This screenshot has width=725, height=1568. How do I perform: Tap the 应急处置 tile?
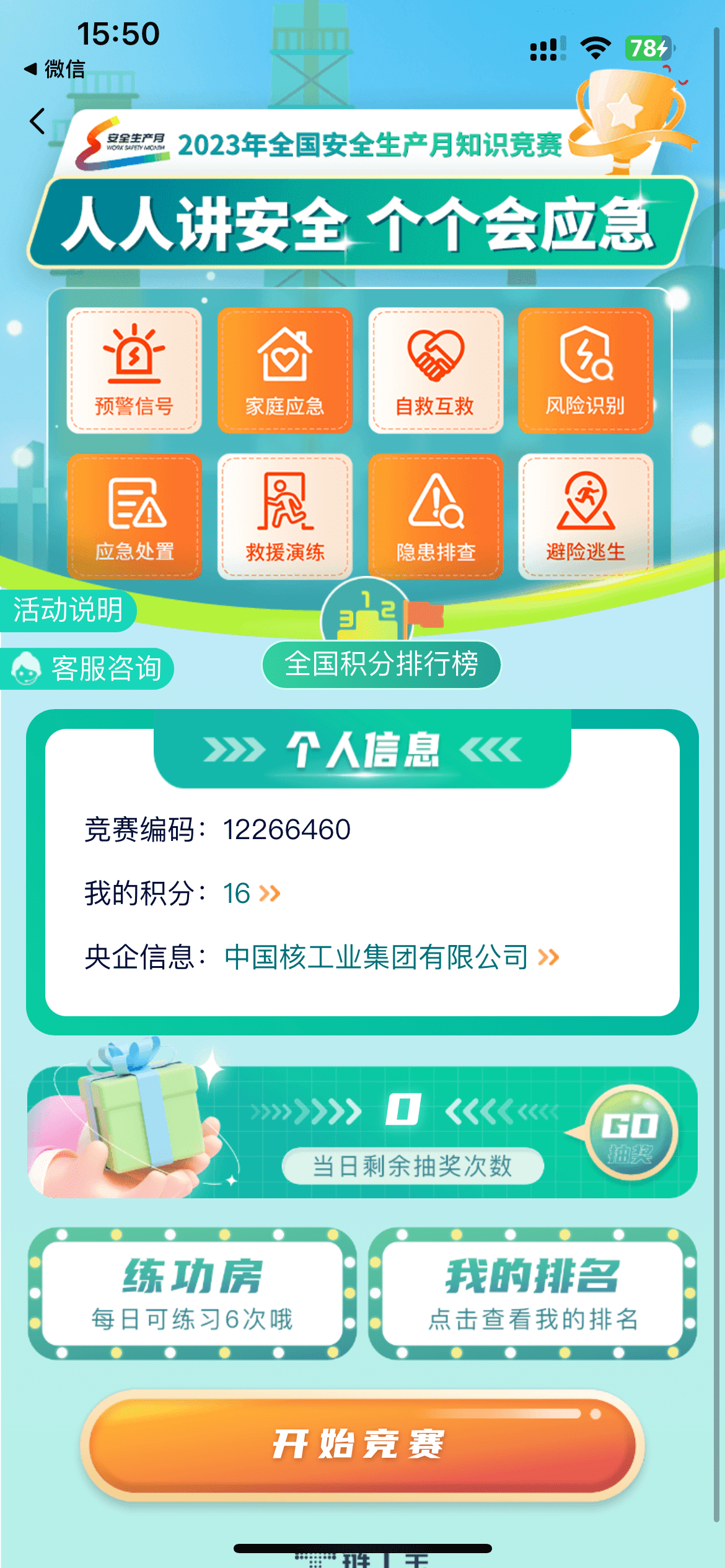point(134,516)
